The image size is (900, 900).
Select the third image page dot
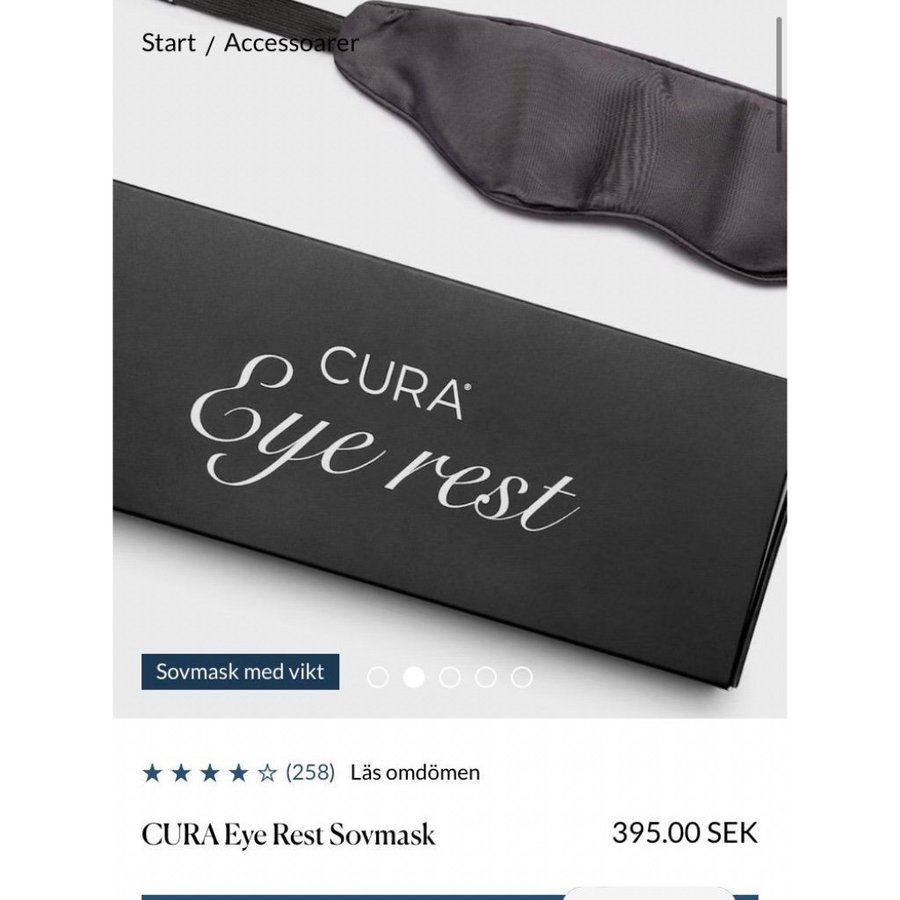tap(450, 677)
